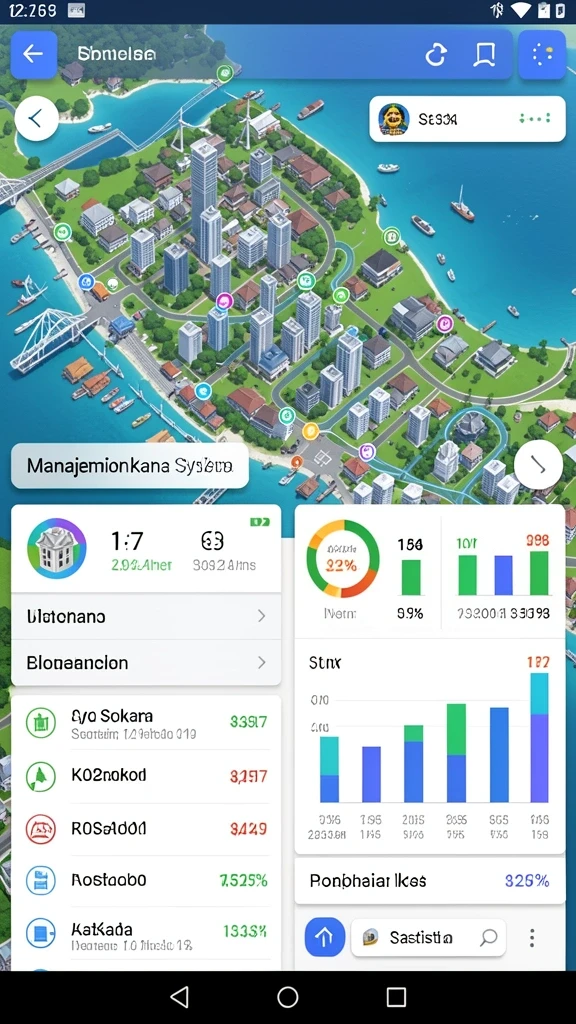
Task: Go to the home screen via navigation bar
Action: (287, 997)
